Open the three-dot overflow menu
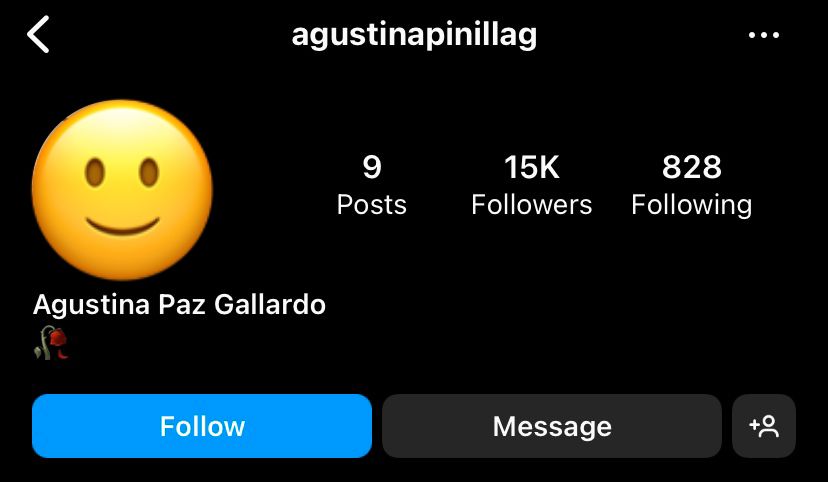Image resolution: width=828 pixels, height=482 pixels. 763,35
